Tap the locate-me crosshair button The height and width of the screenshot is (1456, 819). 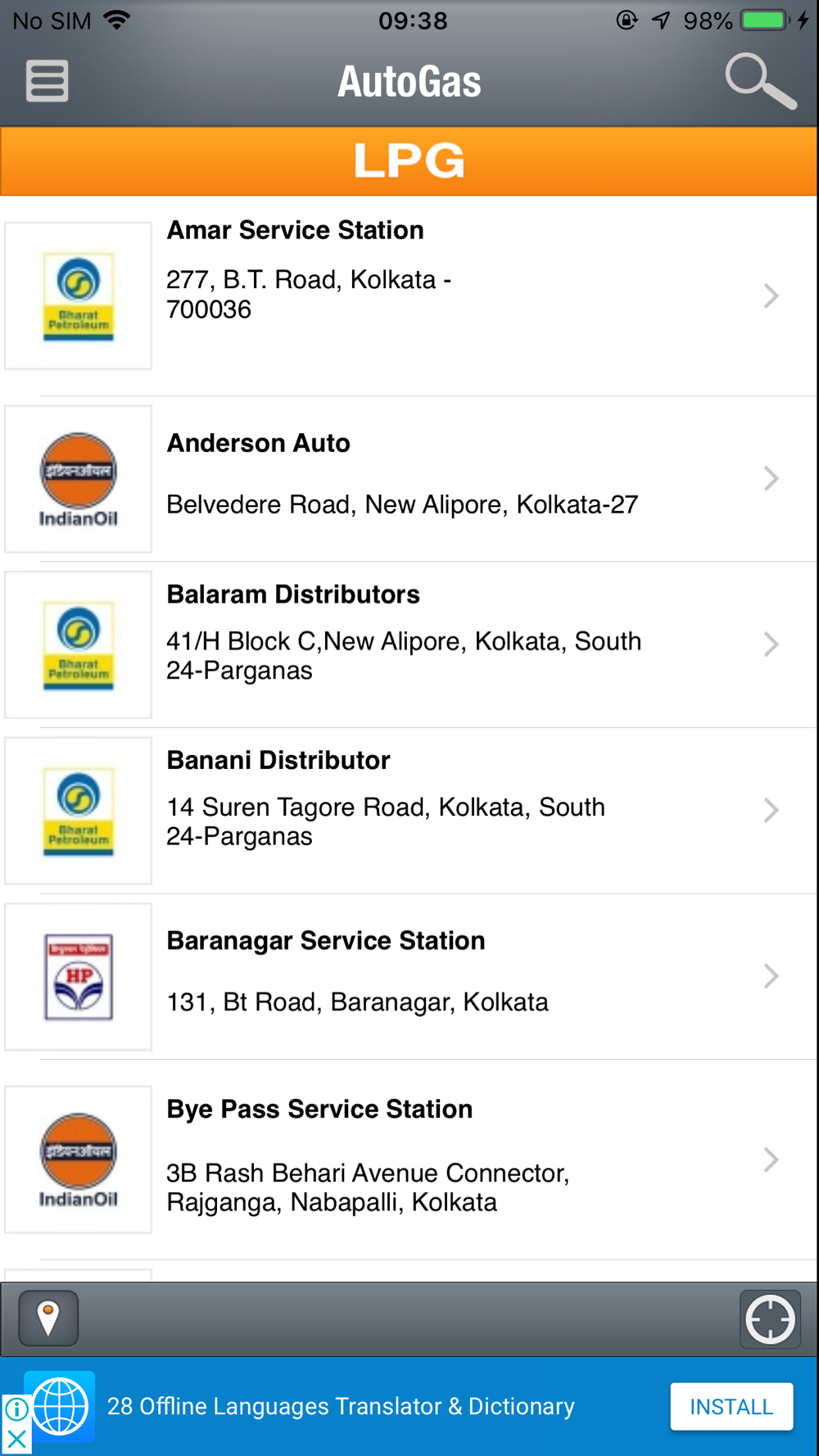click(770, 1319)
